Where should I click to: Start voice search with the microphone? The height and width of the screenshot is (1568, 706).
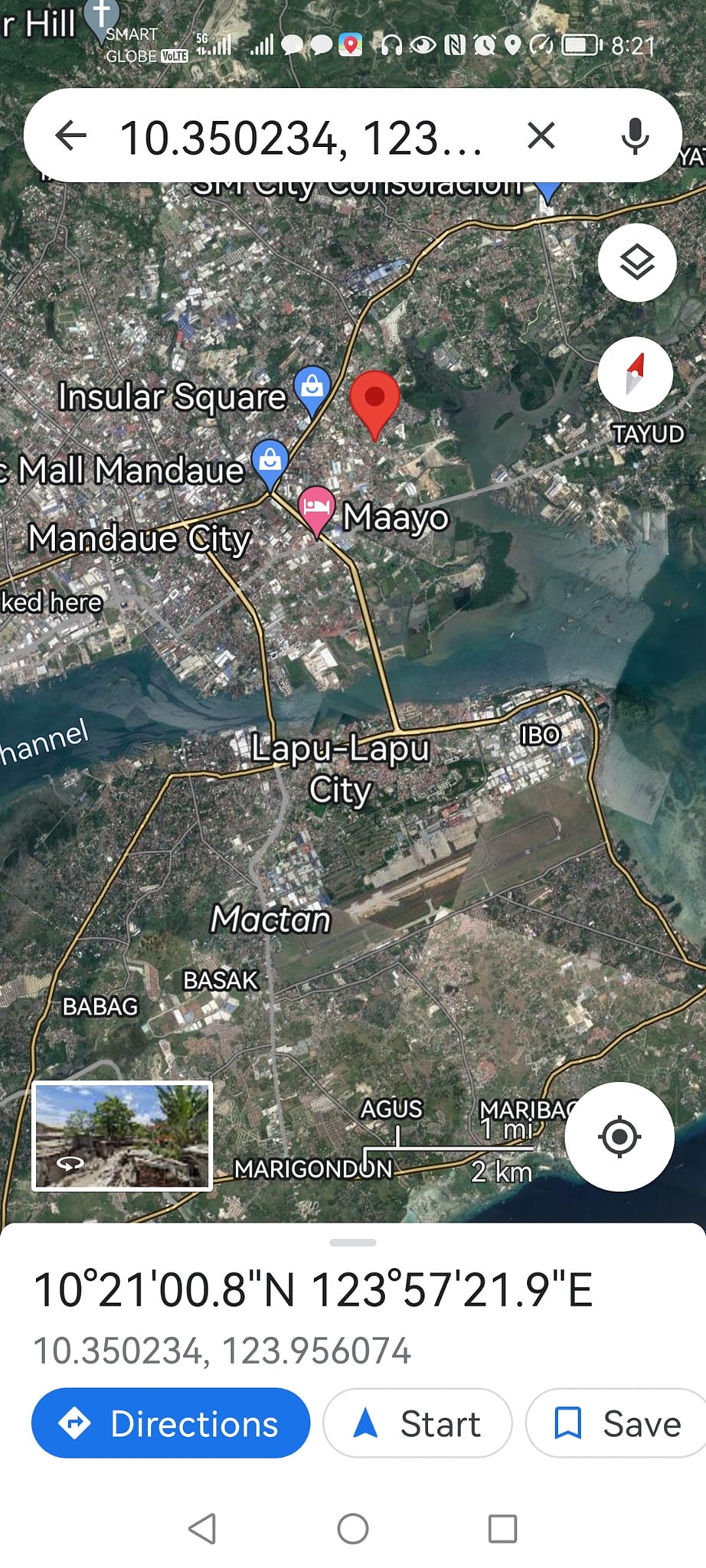click(634, 136)
